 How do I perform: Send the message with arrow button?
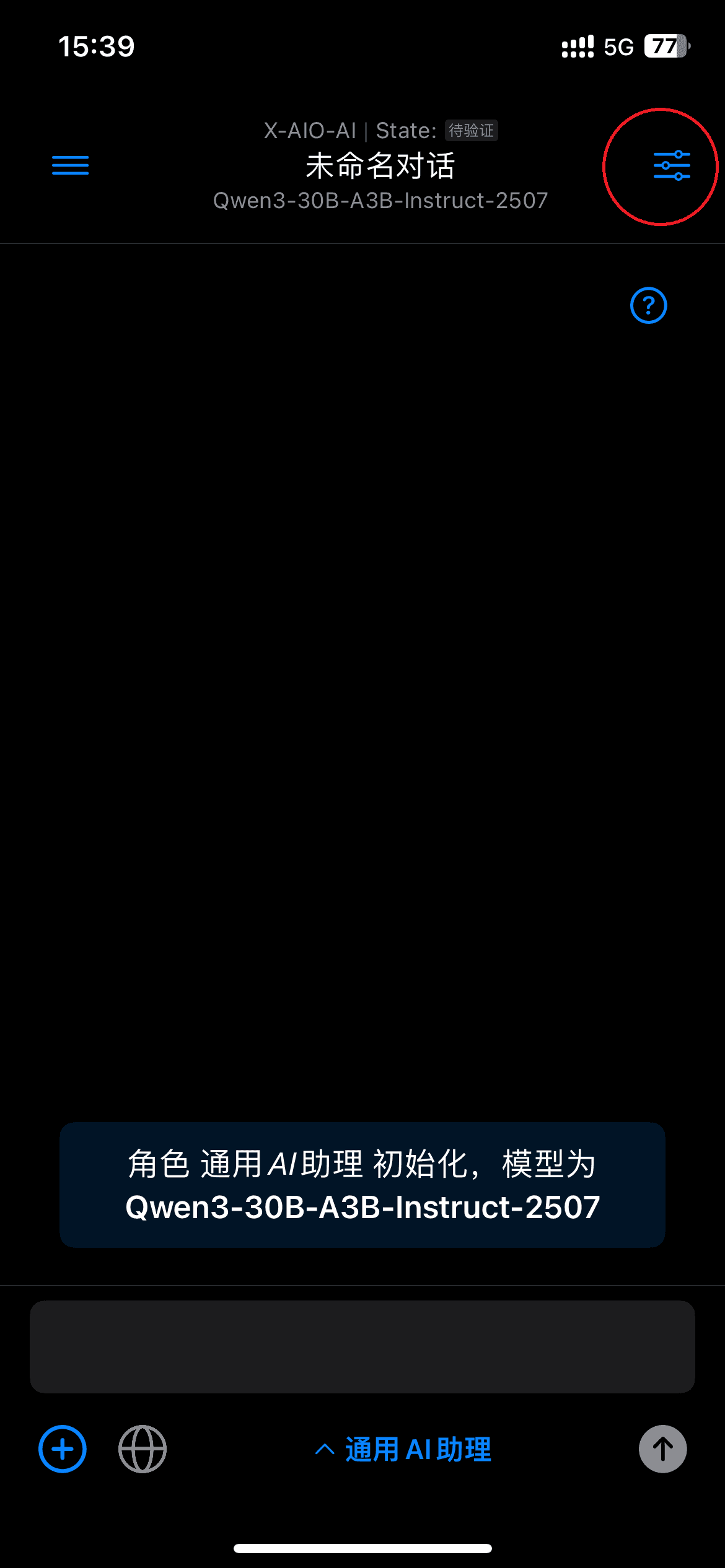(662, 1449)
